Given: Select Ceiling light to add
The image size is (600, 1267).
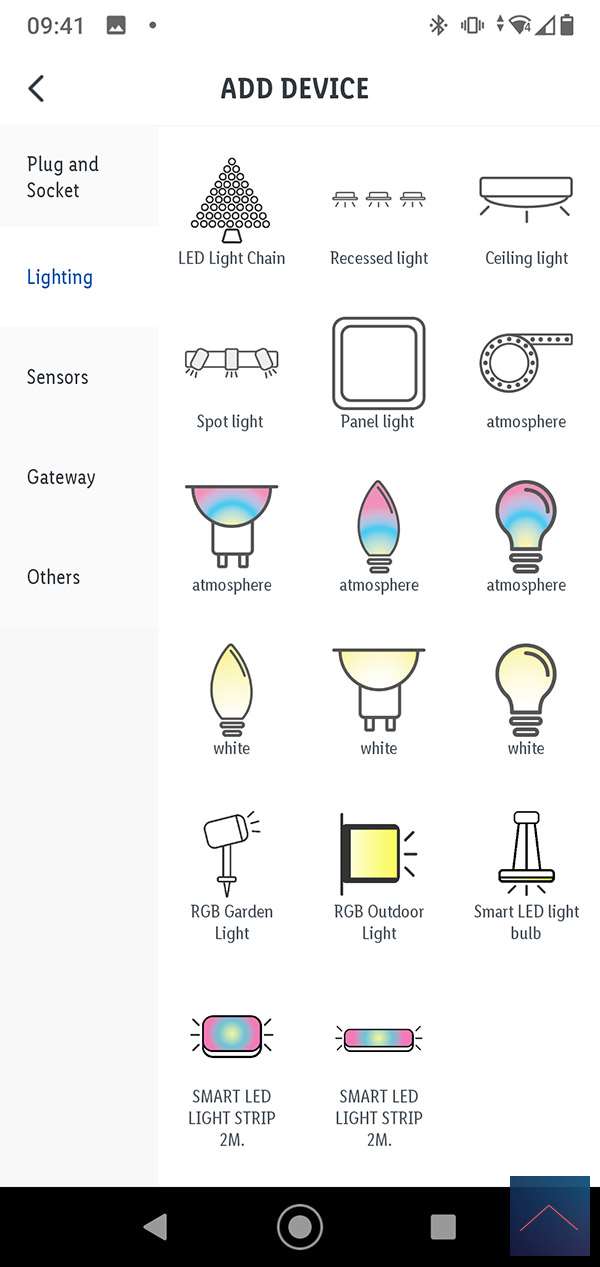Looking at the screenshot, I should 526,212.
